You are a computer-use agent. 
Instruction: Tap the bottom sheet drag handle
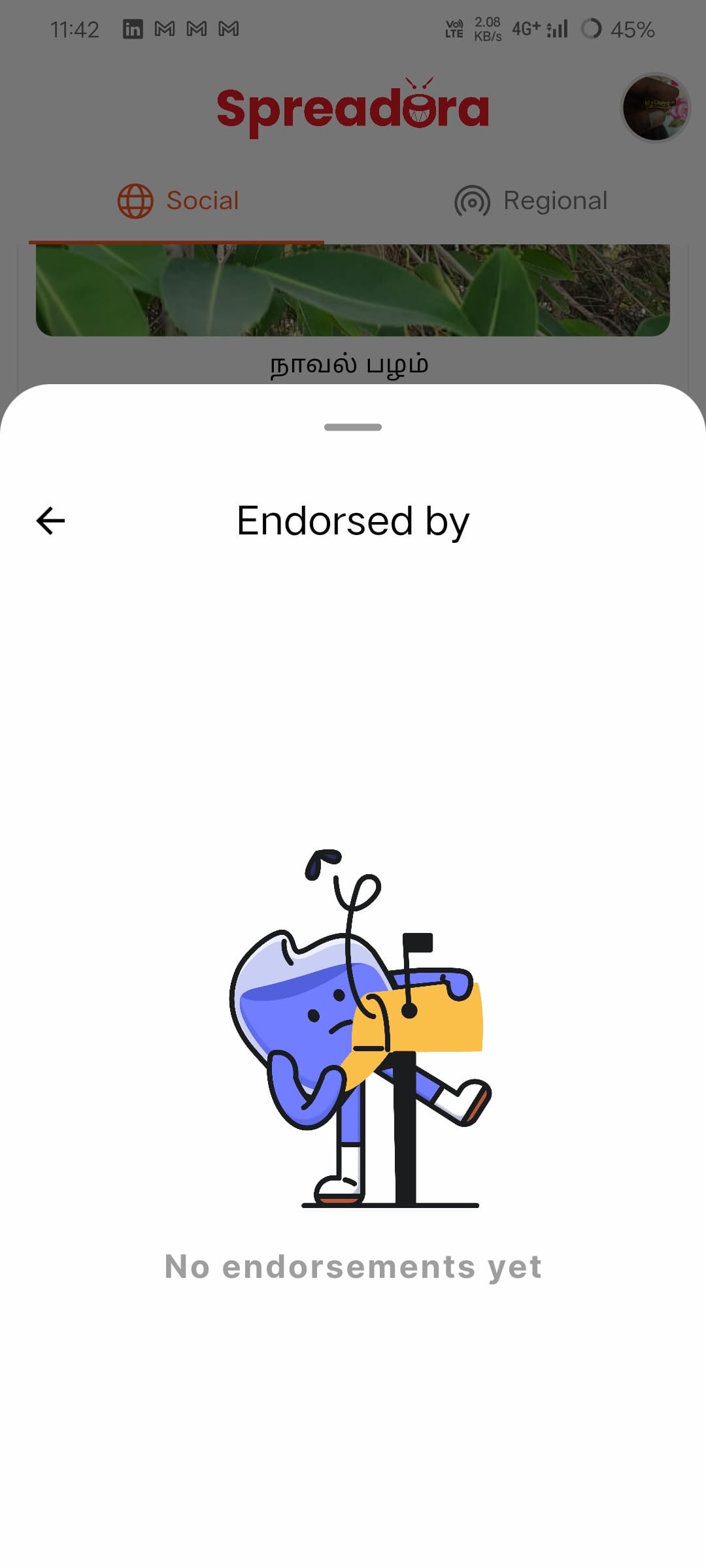click(353, 427)
